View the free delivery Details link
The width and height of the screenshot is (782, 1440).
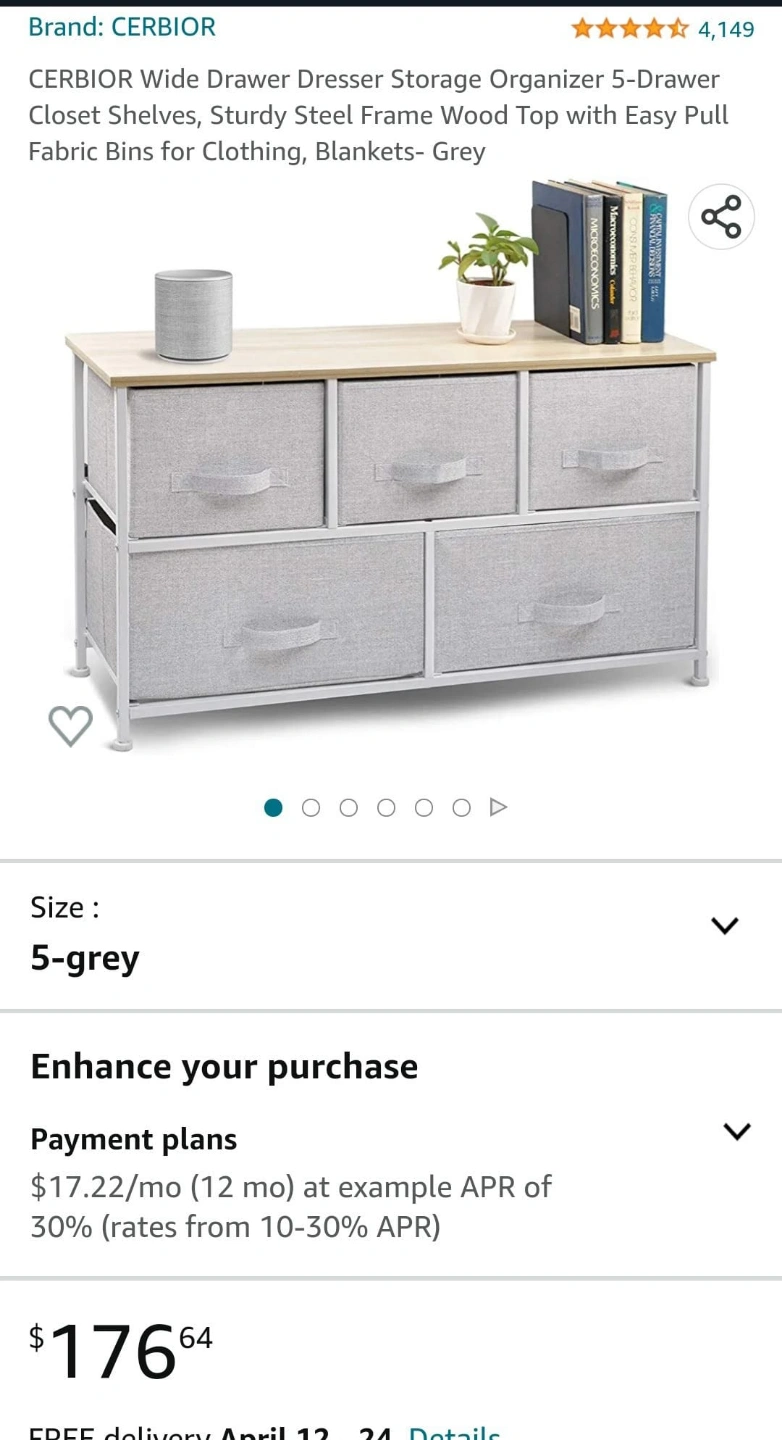(454, 1432)
